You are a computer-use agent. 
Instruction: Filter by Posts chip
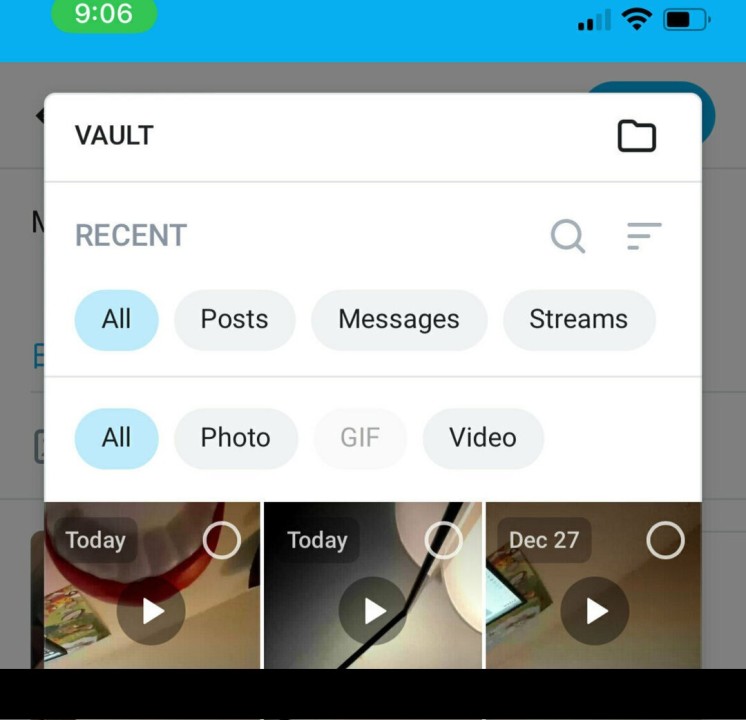coord(234,320)
